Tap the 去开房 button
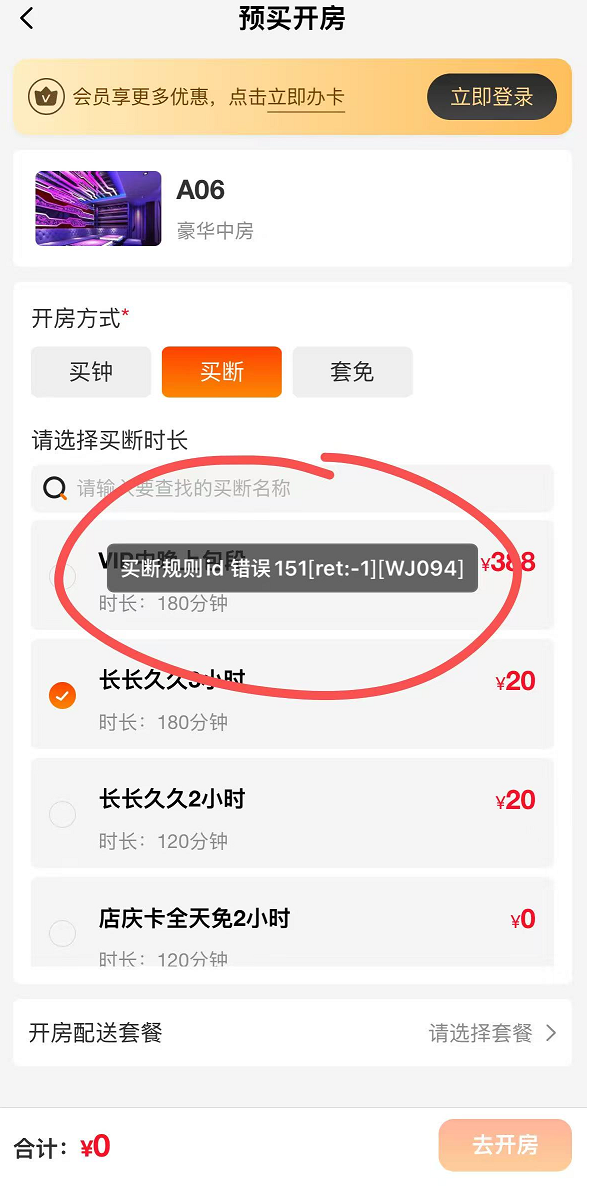Viewport: 591px width, 1197px height. (x=505, y=1145)
